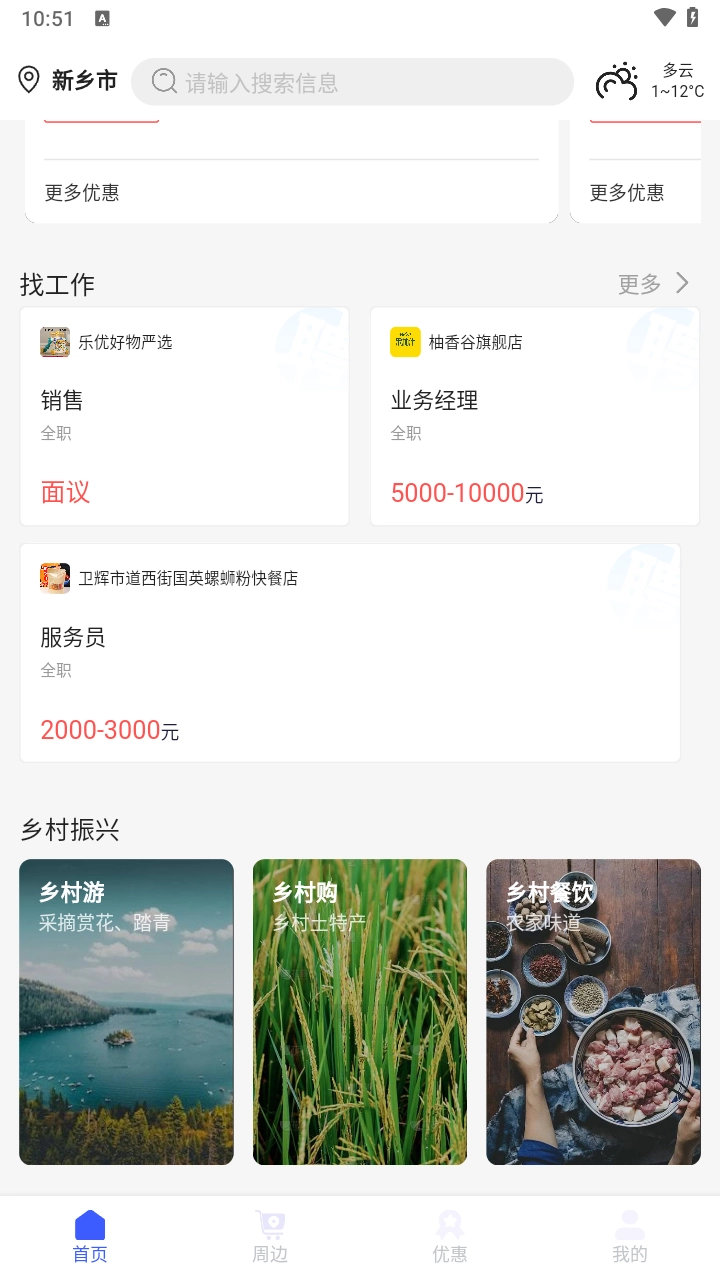Tap the search box 请输入搜索信息
The height and width of the screenshot is (1280, 720).
(x=352, y=82)
